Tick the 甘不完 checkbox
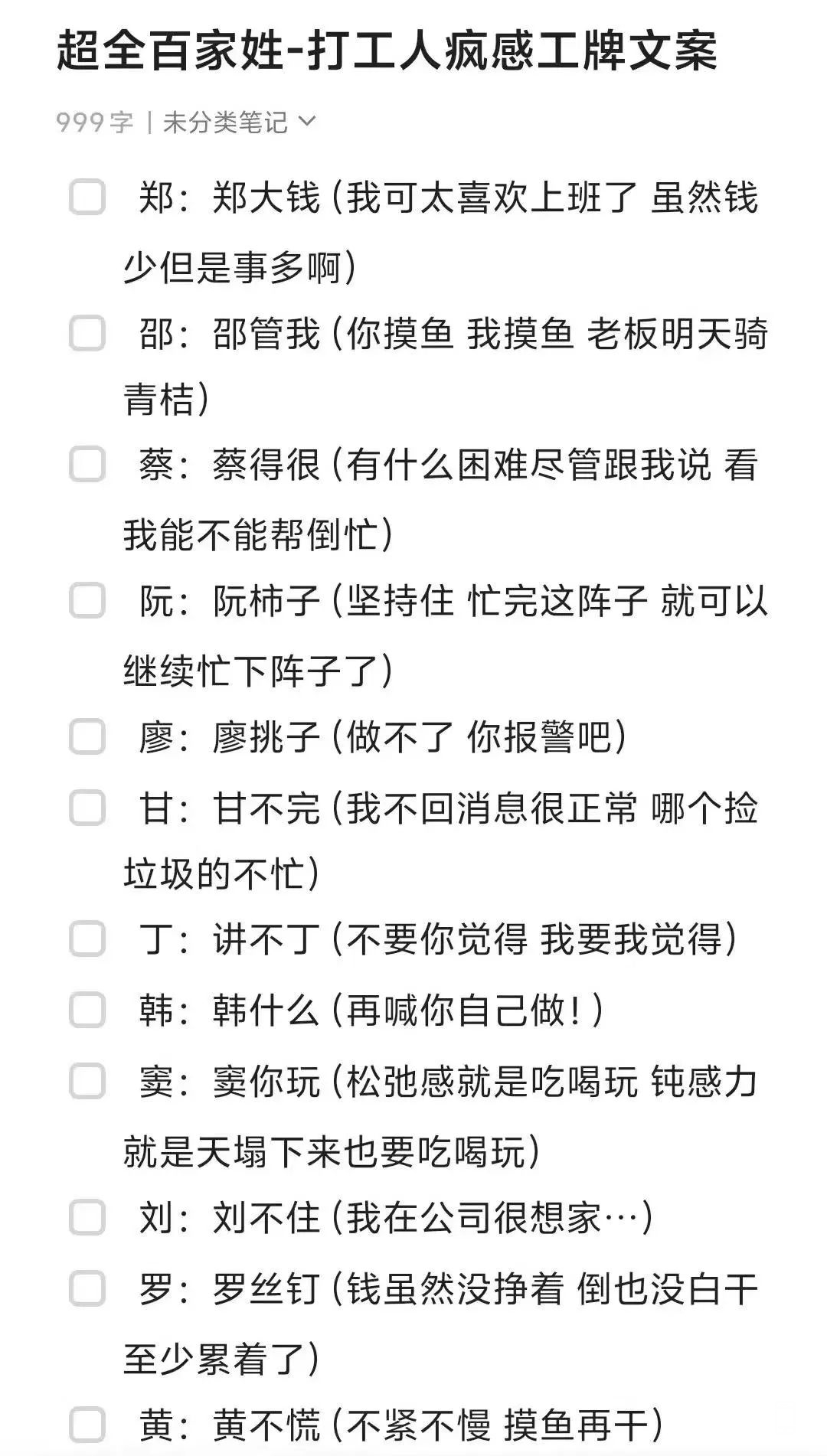The width and height of the screenshot is (827, 1456). point(87,808)
